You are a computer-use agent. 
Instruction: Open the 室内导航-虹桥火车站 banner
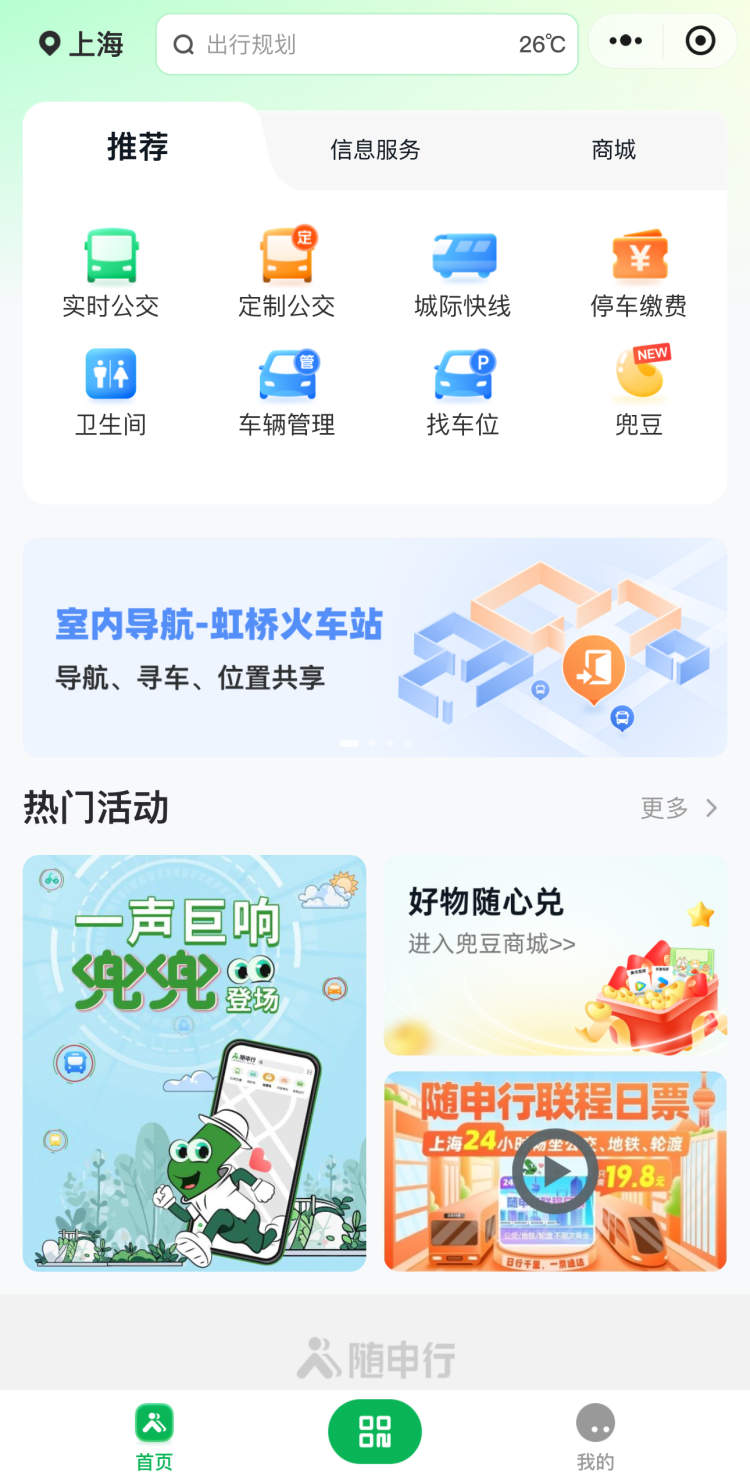[x=375, y=647]
